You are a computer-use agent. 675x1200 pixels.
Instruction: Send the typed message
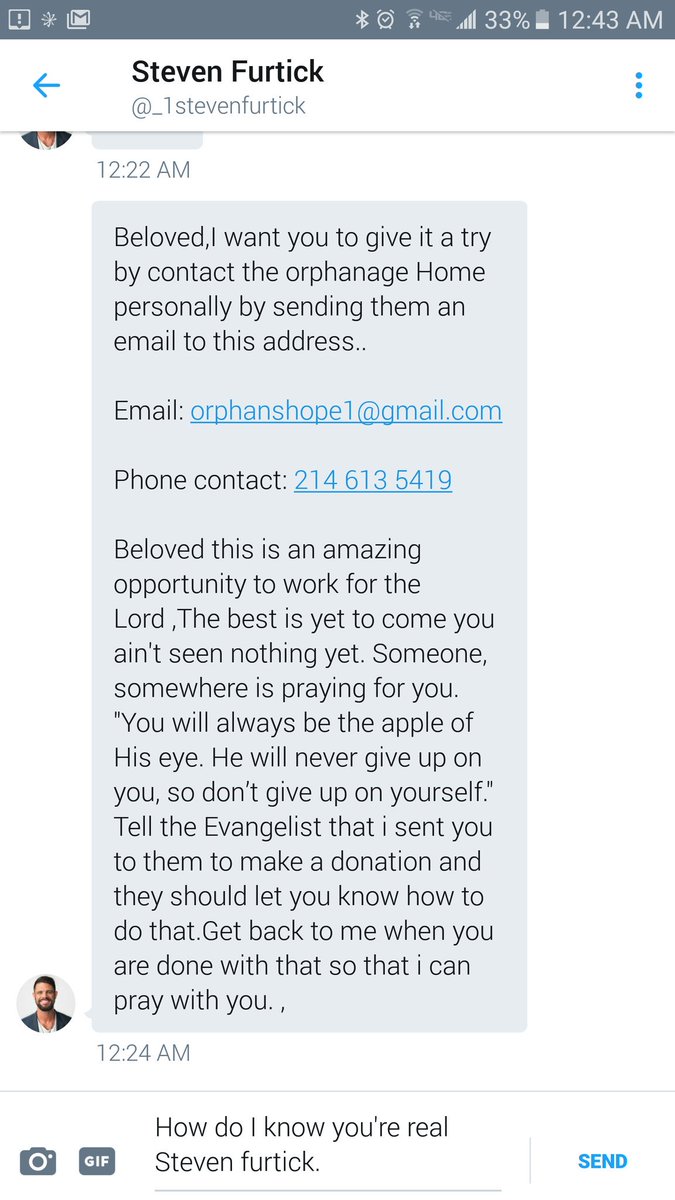pos(603,1161)
